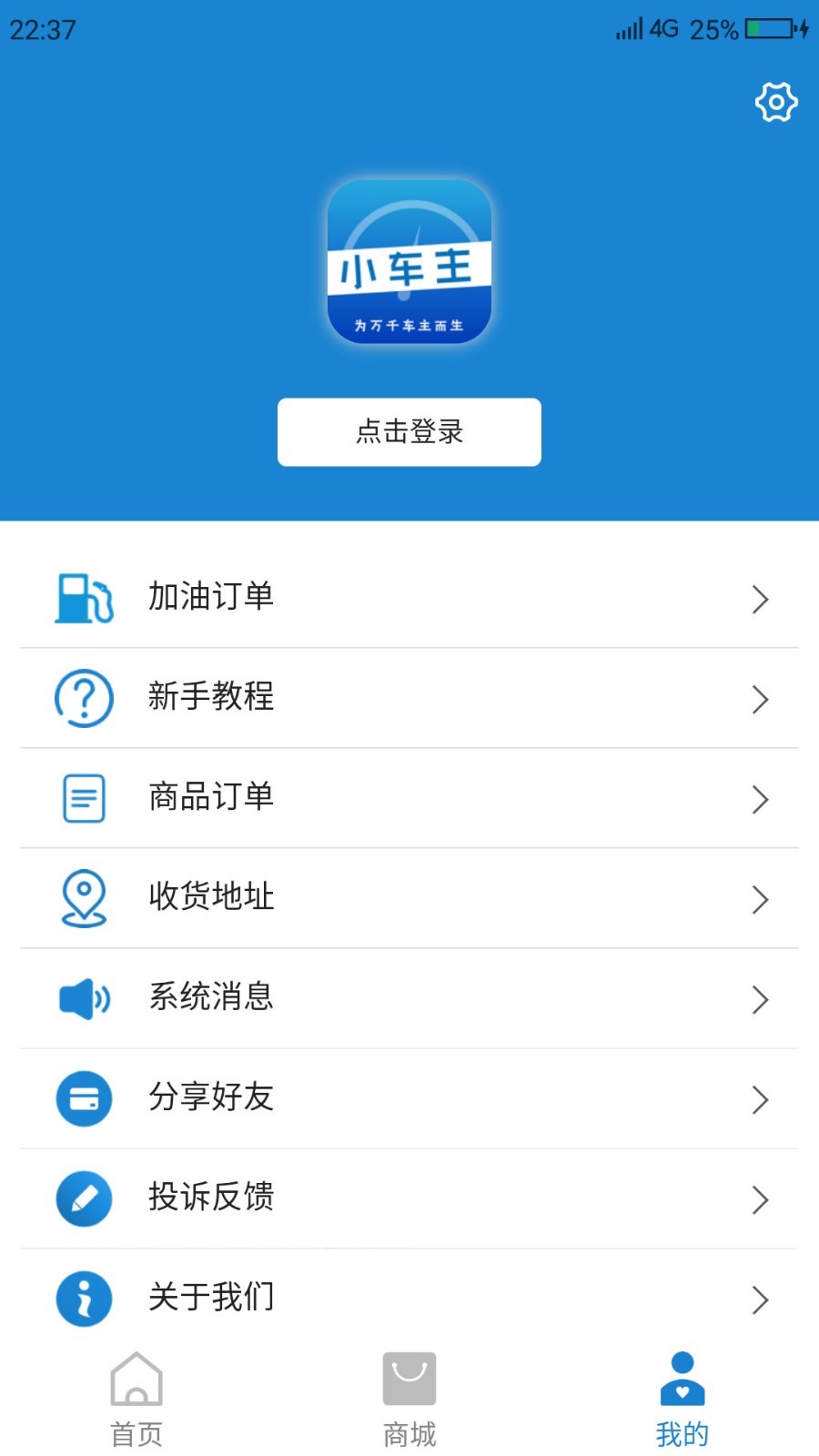The image size is (819, 1456).
Task: Tap the card icon next to 分享好友
Action: coord(84,1098)
